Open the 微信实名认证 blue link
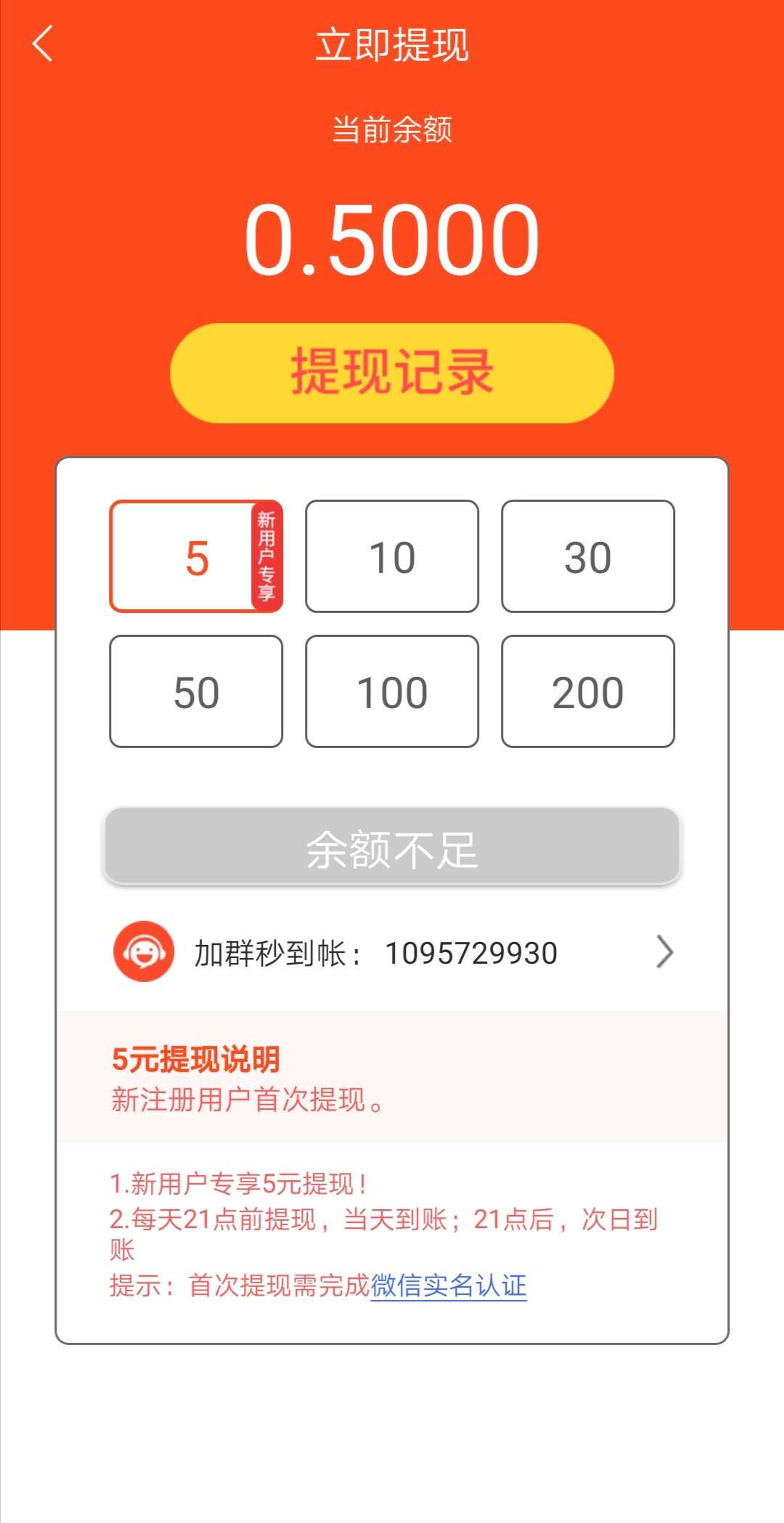 pyautogui.click(x=449, y=1286)
